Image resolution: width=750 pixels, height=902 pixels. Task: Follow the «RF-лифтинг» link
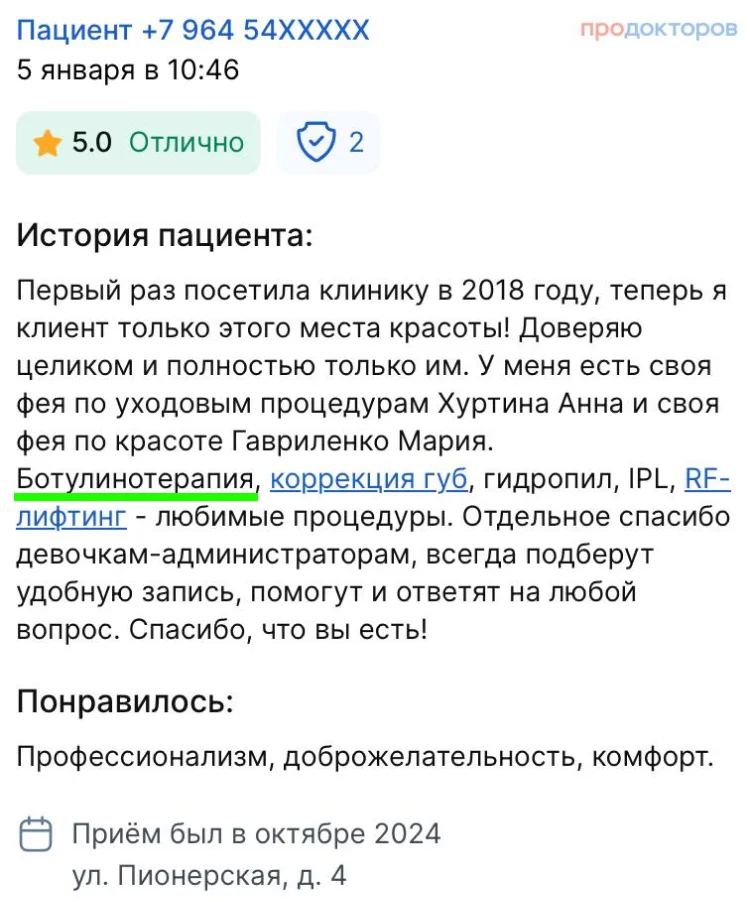pyautogui.click(x=706, y=480)
